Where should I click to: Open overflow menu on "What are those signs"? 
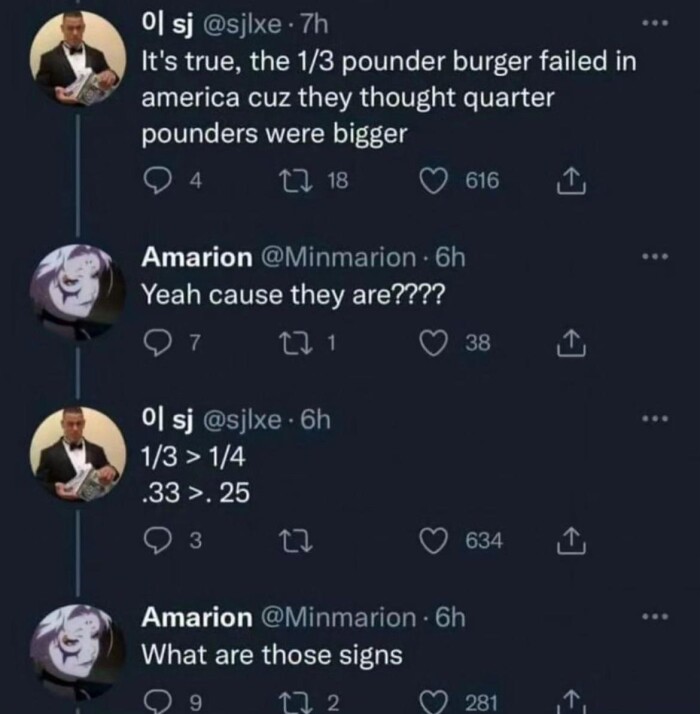(654, 615)
